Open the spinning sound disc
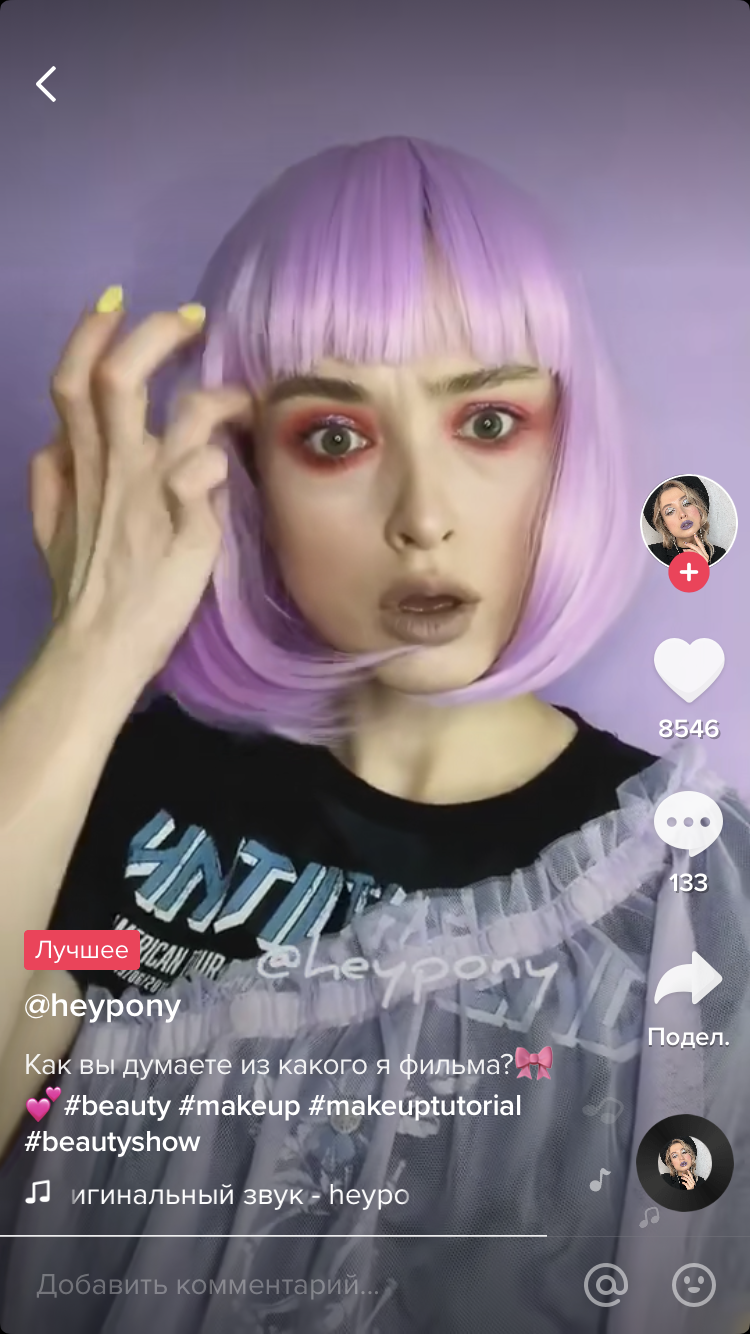The image size is (750, 1334). click(x=685, y=1163)
